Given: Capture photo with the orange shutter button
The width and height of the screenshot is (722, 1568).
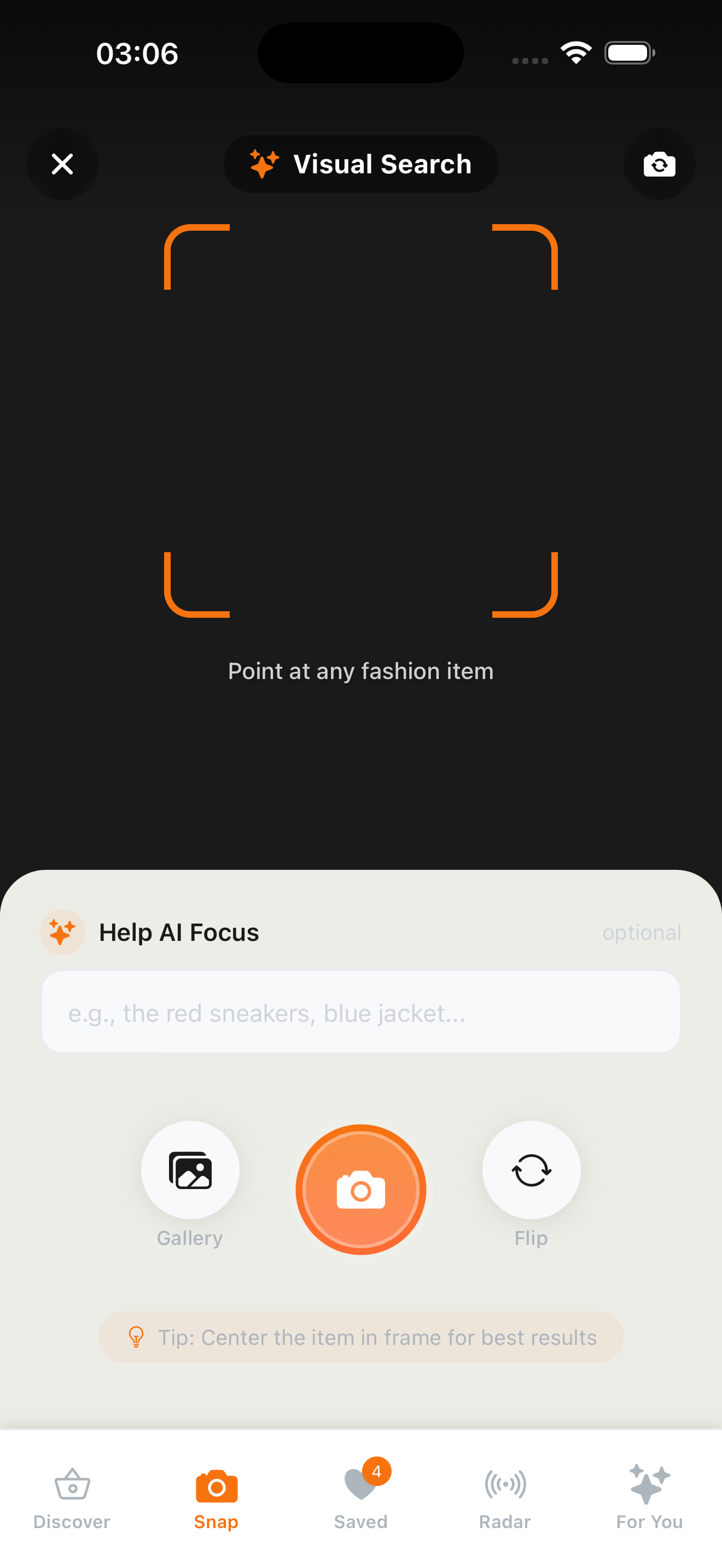Looking at the screenshot, I should click(360, 1189).
